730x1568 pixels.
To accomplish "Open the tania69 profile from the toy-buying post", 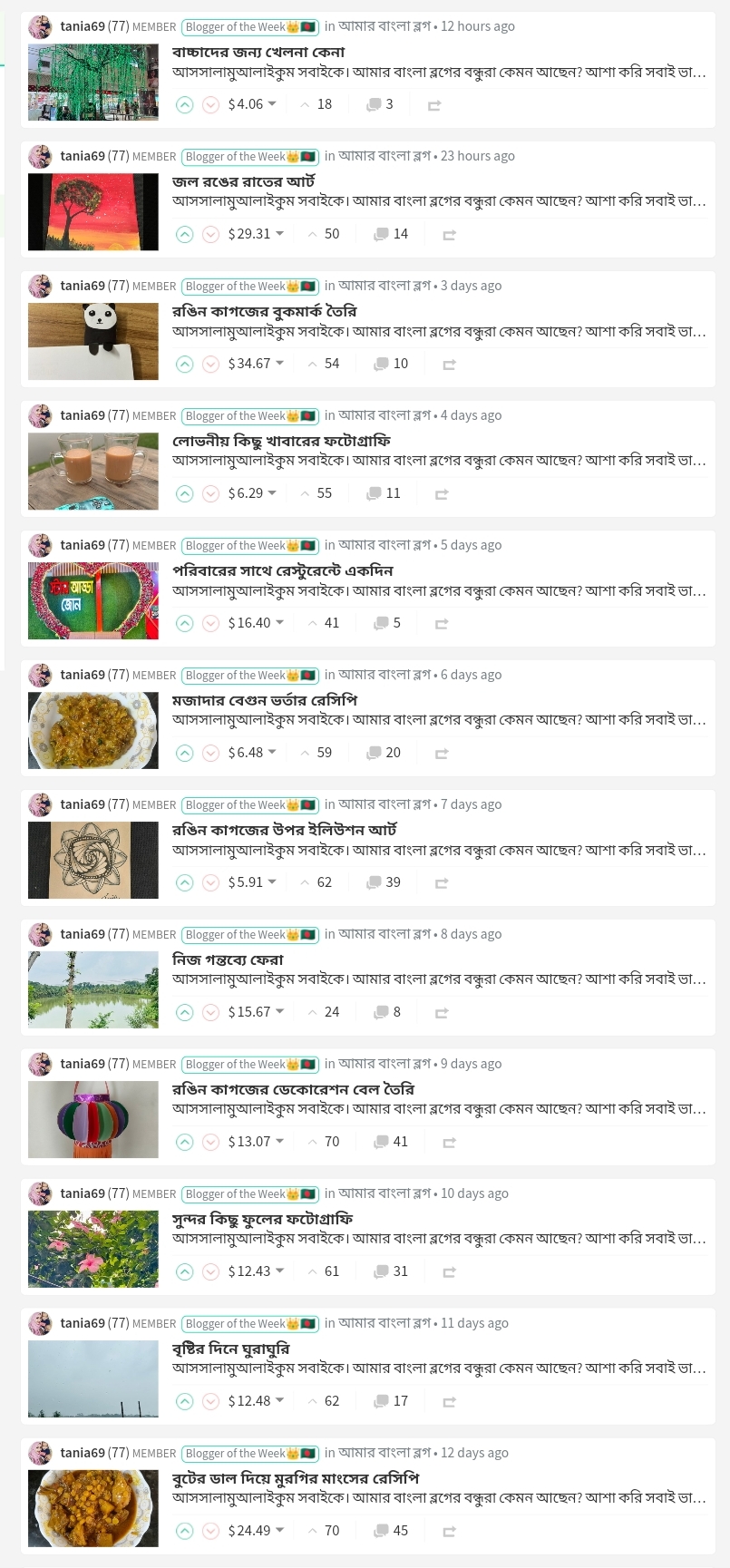I will 83,26.
